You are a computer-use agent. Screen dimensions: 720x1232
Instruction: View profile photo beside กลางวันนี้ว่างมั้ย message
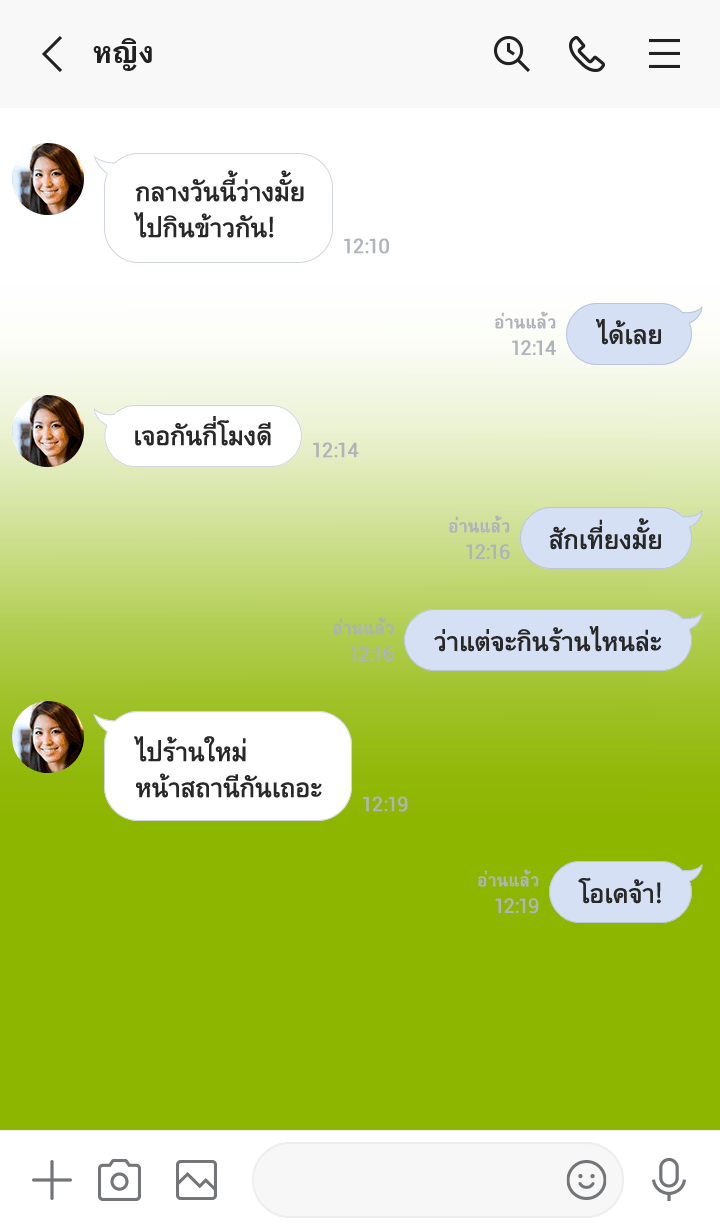[48, 179]
